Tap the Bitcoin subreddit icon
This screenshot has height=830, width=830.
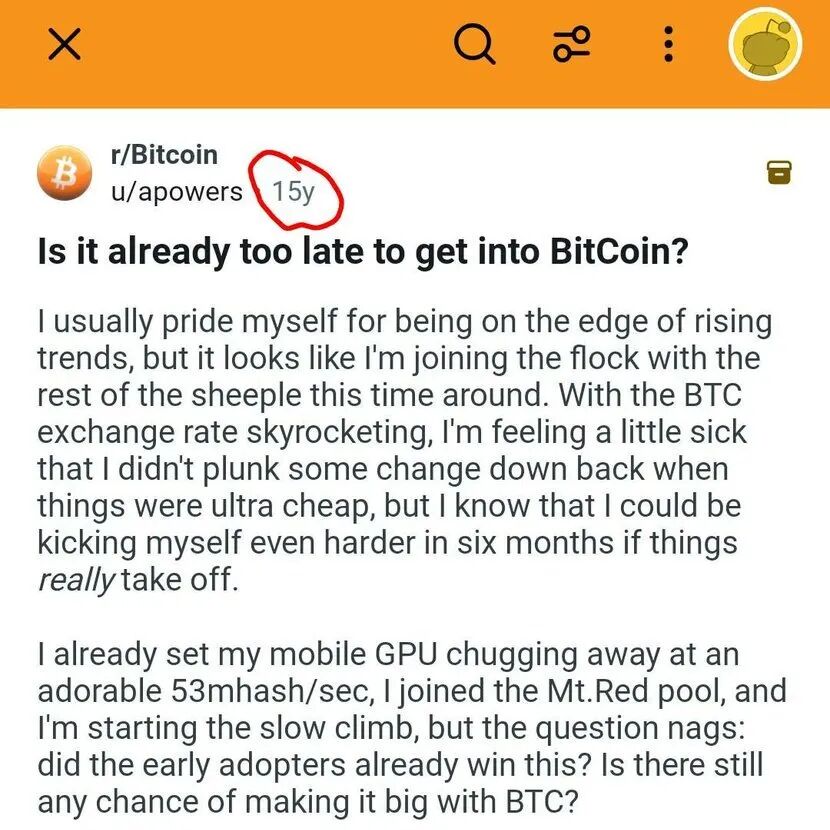[x=64, y=174]
